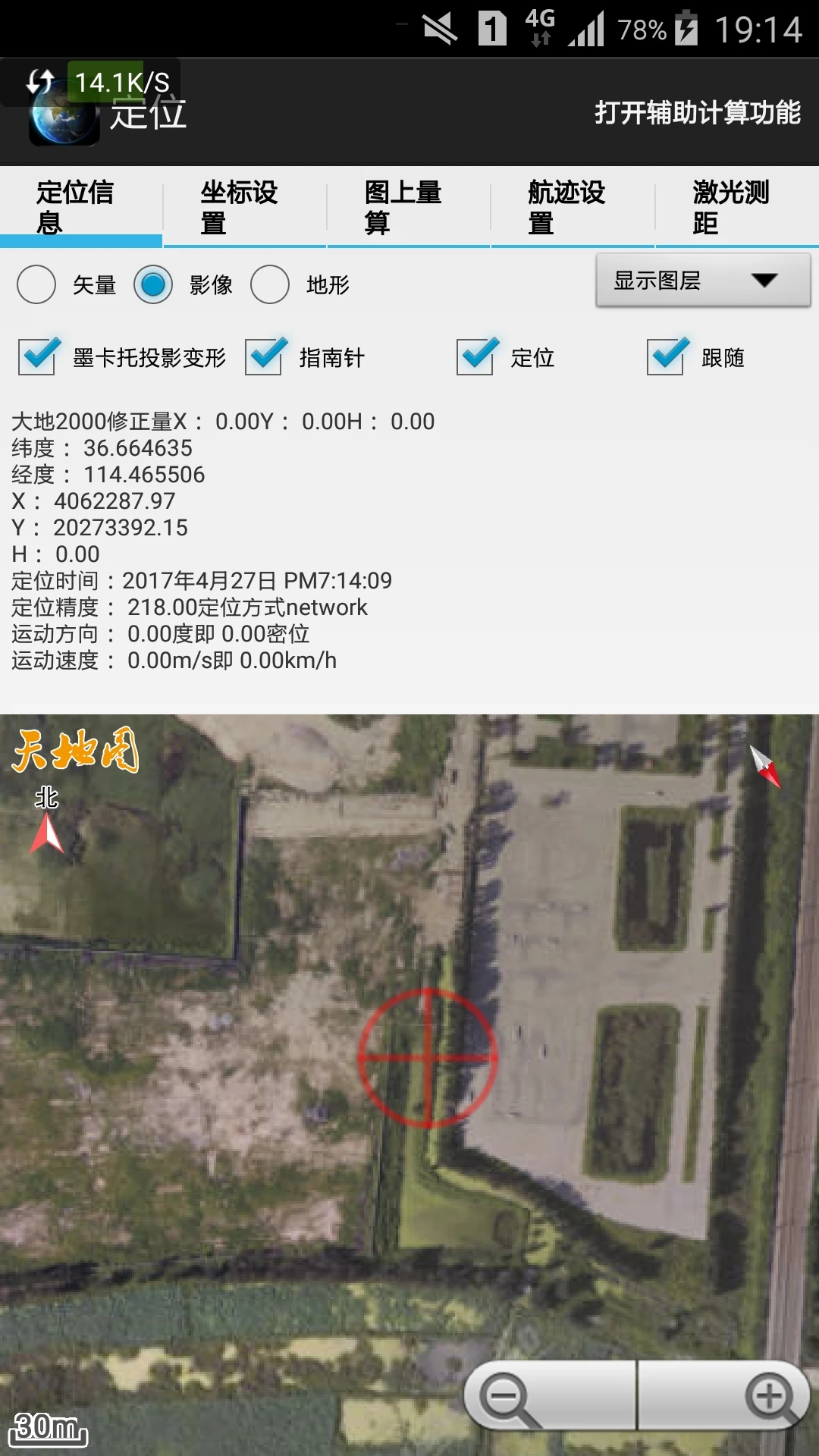The height and width of the screenshot is (1456, 819).
Task: Select the 矢量 map type
Action: pyautogui.click(x=36, y=285)
